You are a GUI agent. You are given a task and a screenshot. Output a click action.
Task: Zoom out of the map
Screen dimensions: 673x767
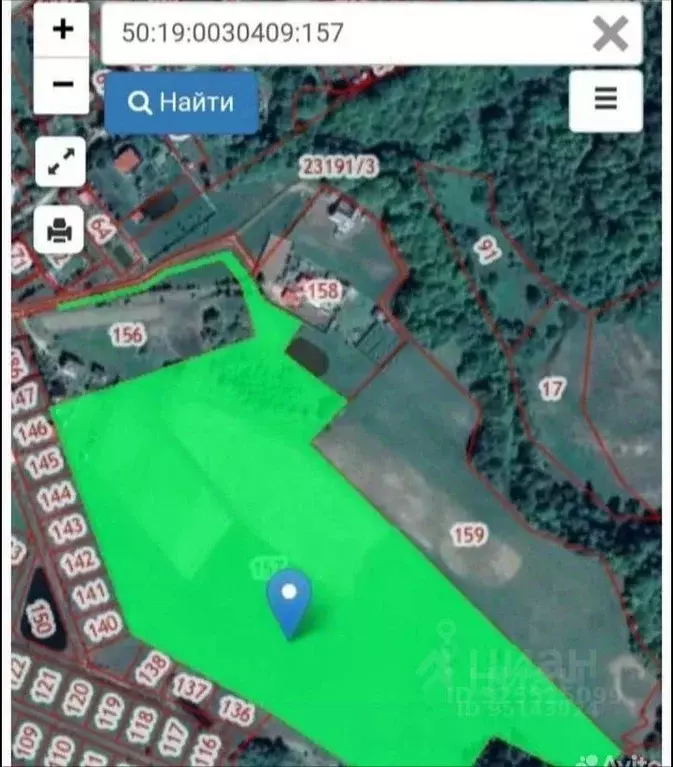(x=62, y=84)
